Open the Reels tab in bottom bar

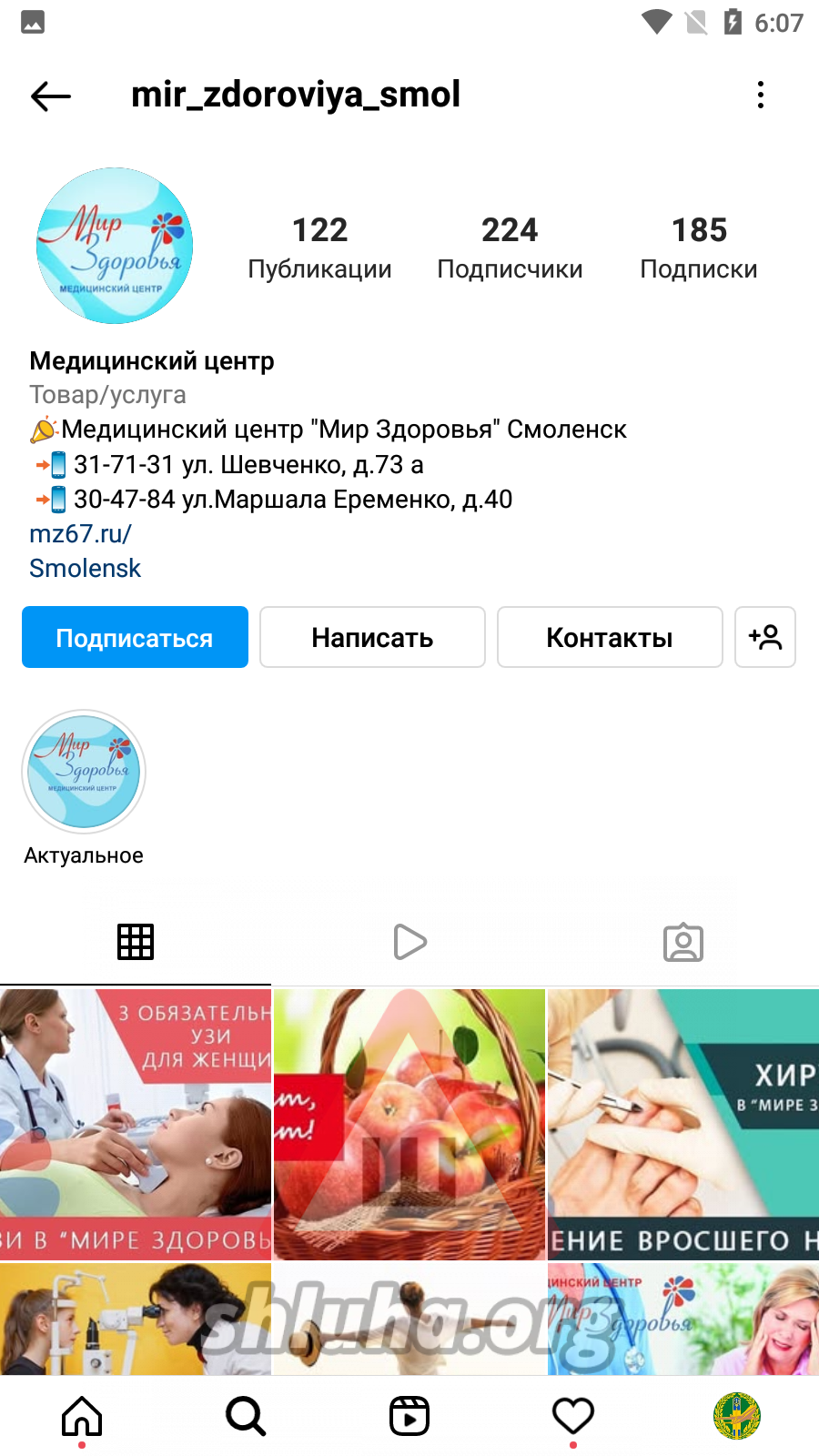tap(409, 1416)
